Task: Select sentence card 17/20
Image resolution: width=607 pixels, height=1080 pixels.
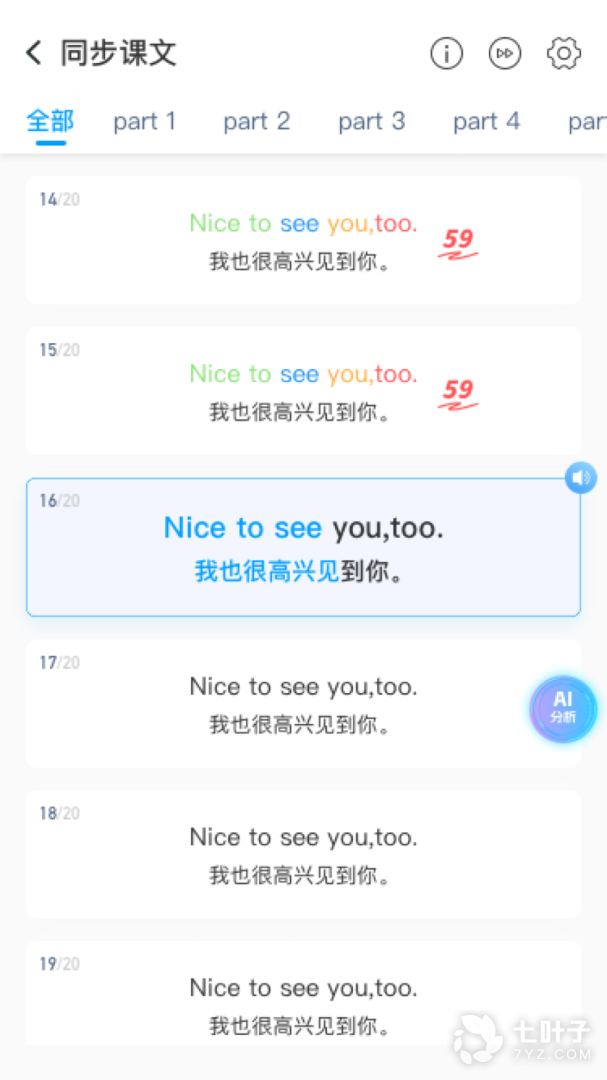Action: pos(303,703)
